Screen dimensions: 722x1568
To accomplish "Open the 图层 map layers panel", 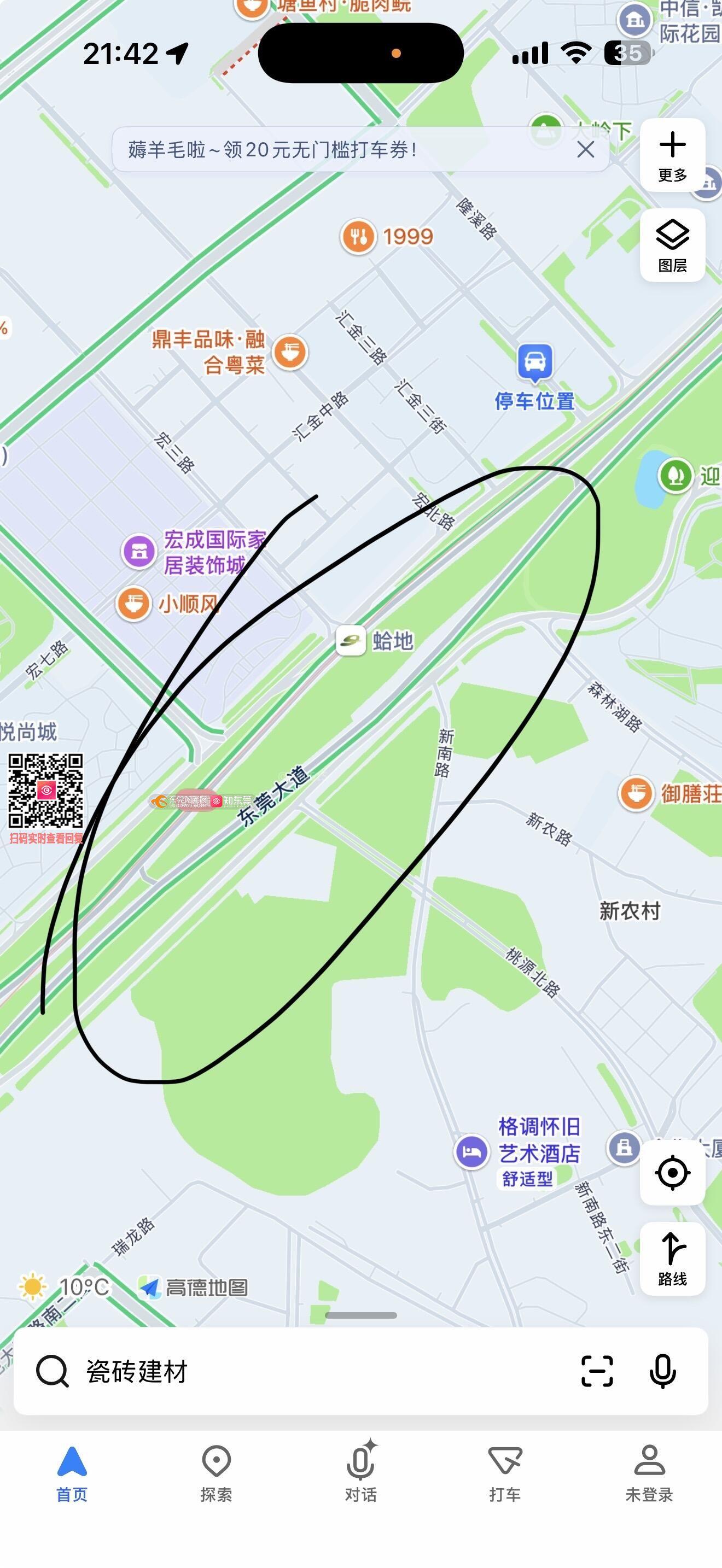I will pyautogui.click(x=672, y=245).
